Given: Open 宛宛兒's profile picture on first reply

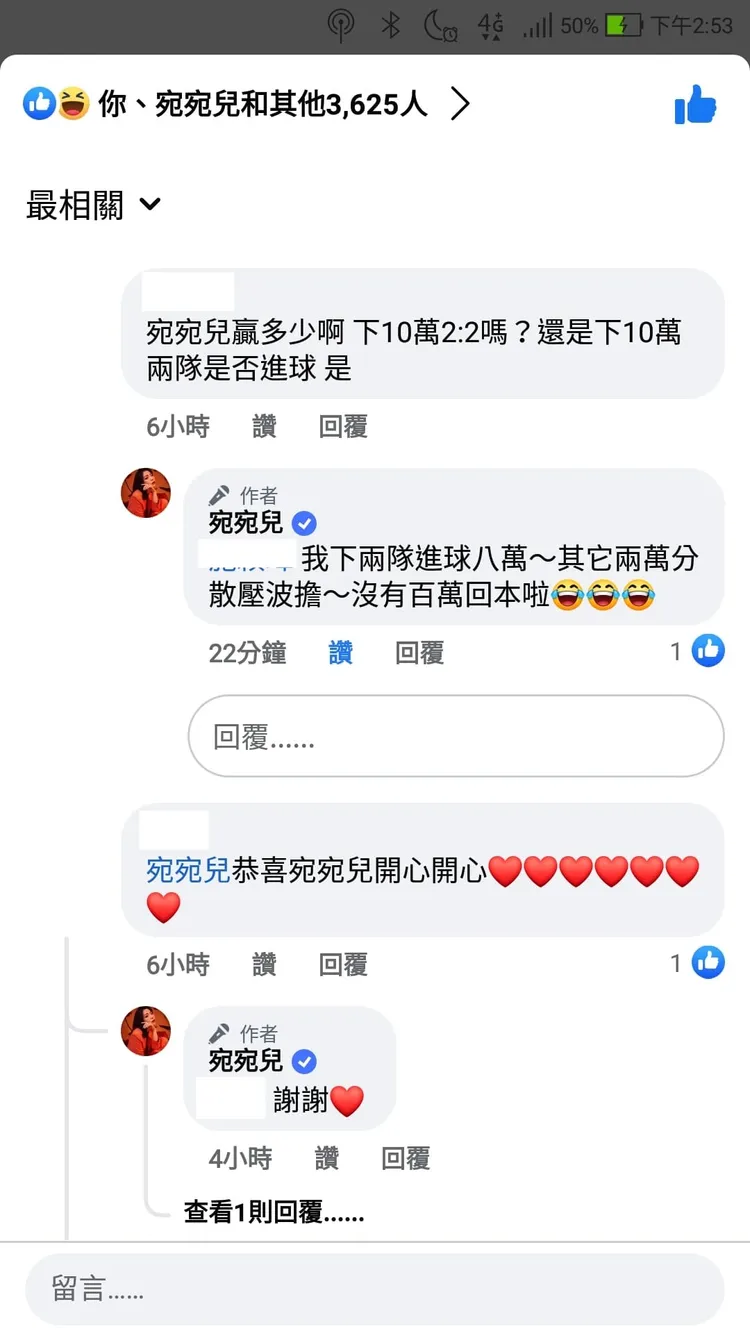Looking at the screenshot, I should (146, 493).
